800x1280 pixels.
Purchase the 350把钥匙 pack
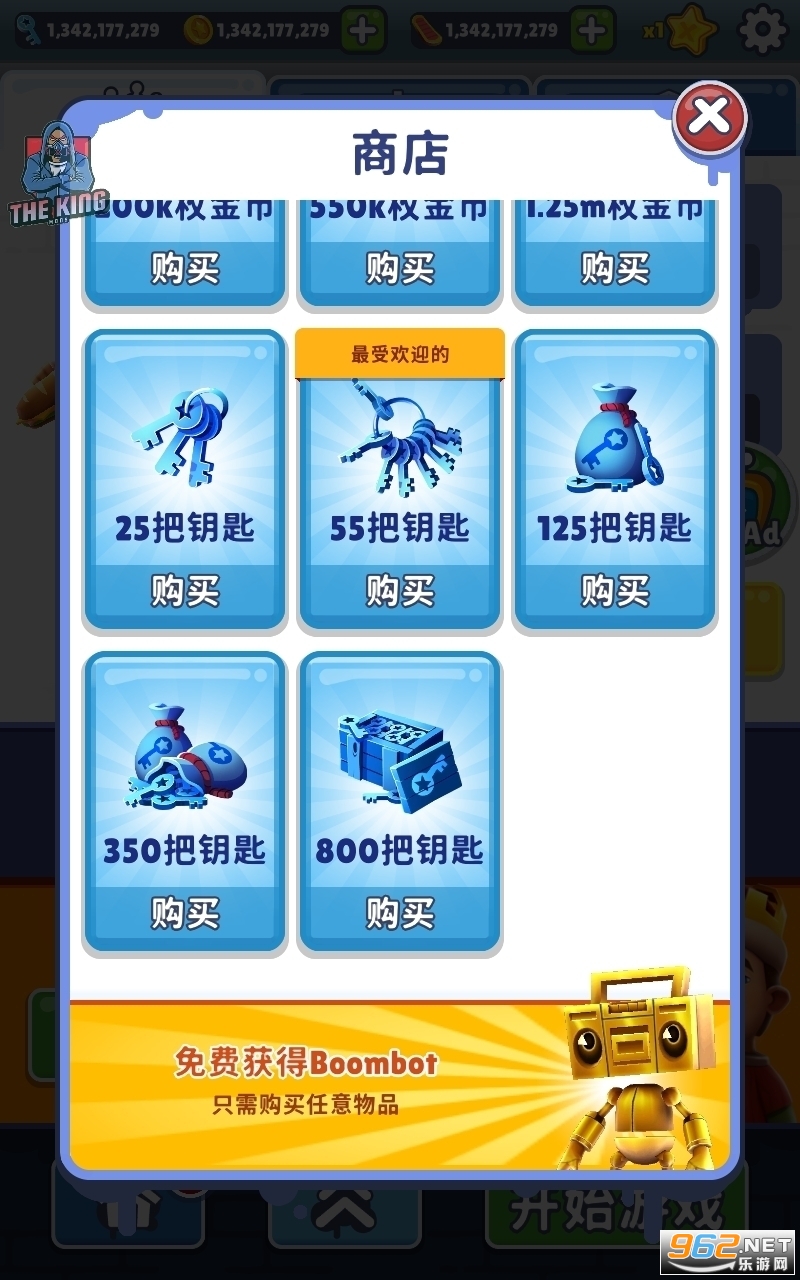coord(185,913)
